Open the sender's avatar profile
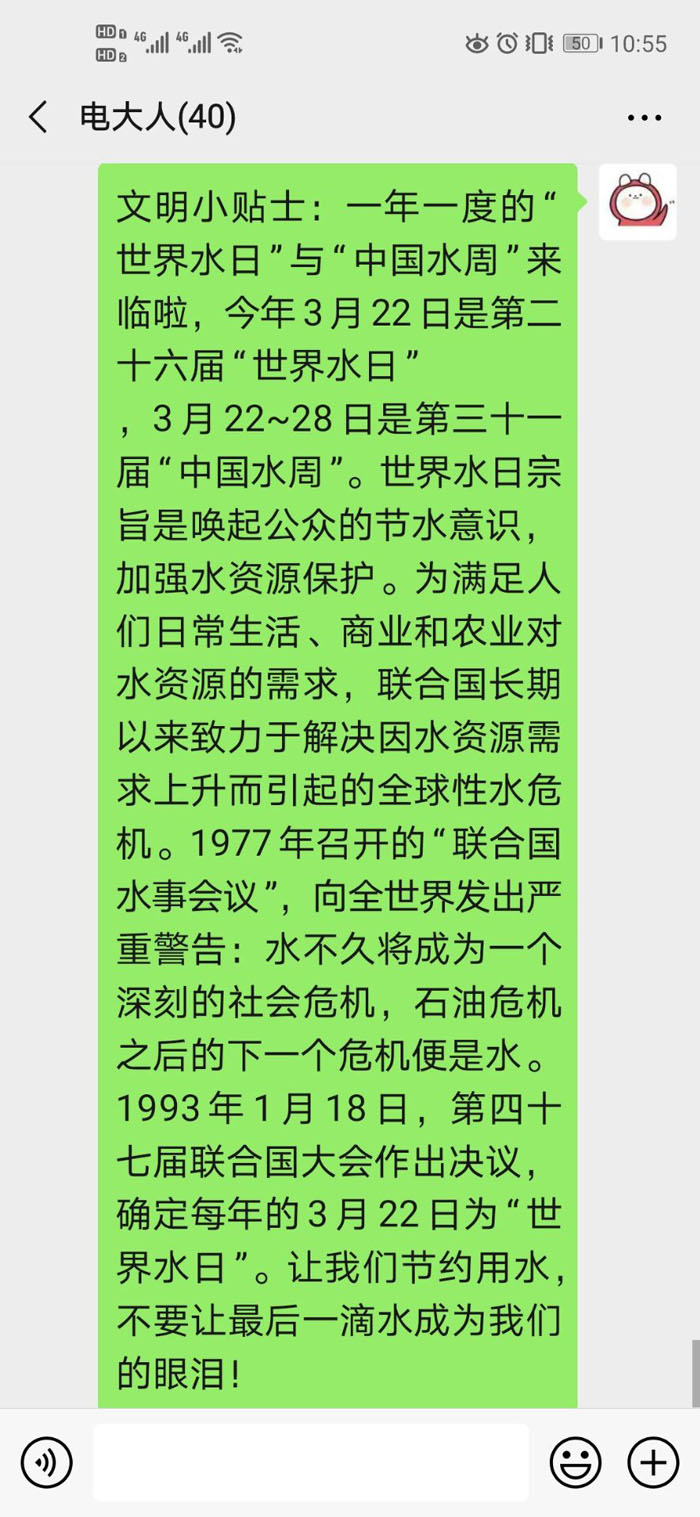 pos(638,201)
